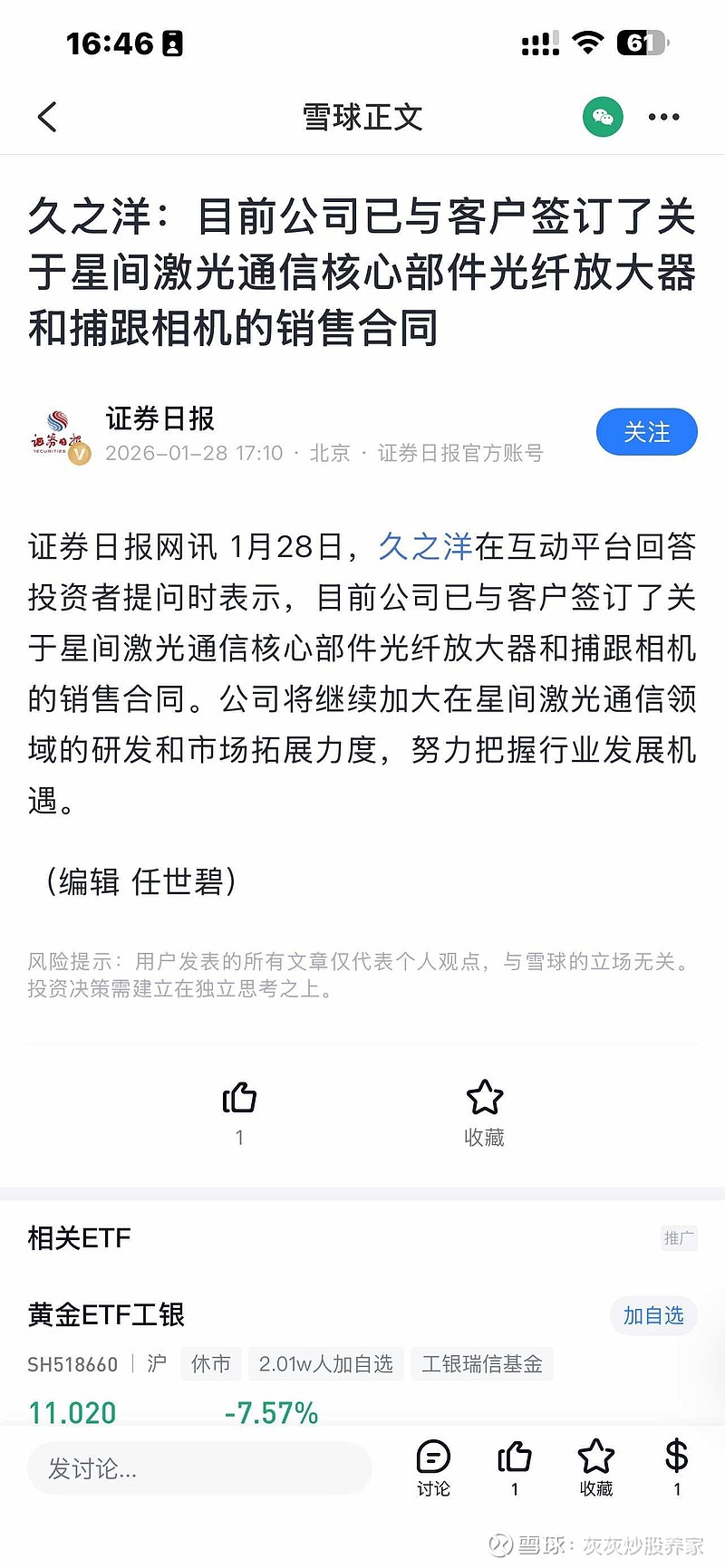
Task: Open the more options (…) menu
Action: (664, 117)
